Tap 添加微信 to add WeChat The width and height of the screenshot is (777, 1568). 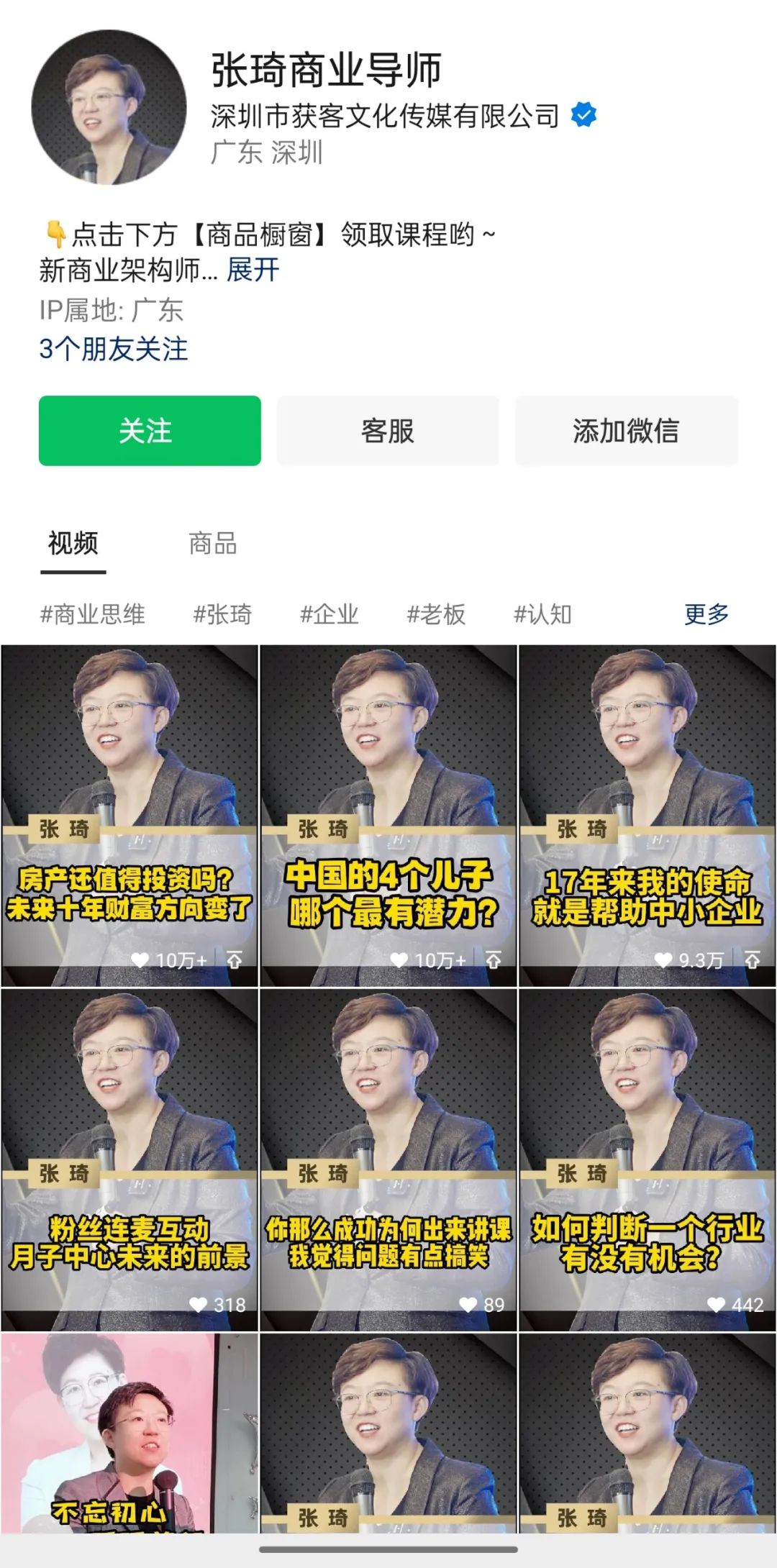click(x=626, y=431)
